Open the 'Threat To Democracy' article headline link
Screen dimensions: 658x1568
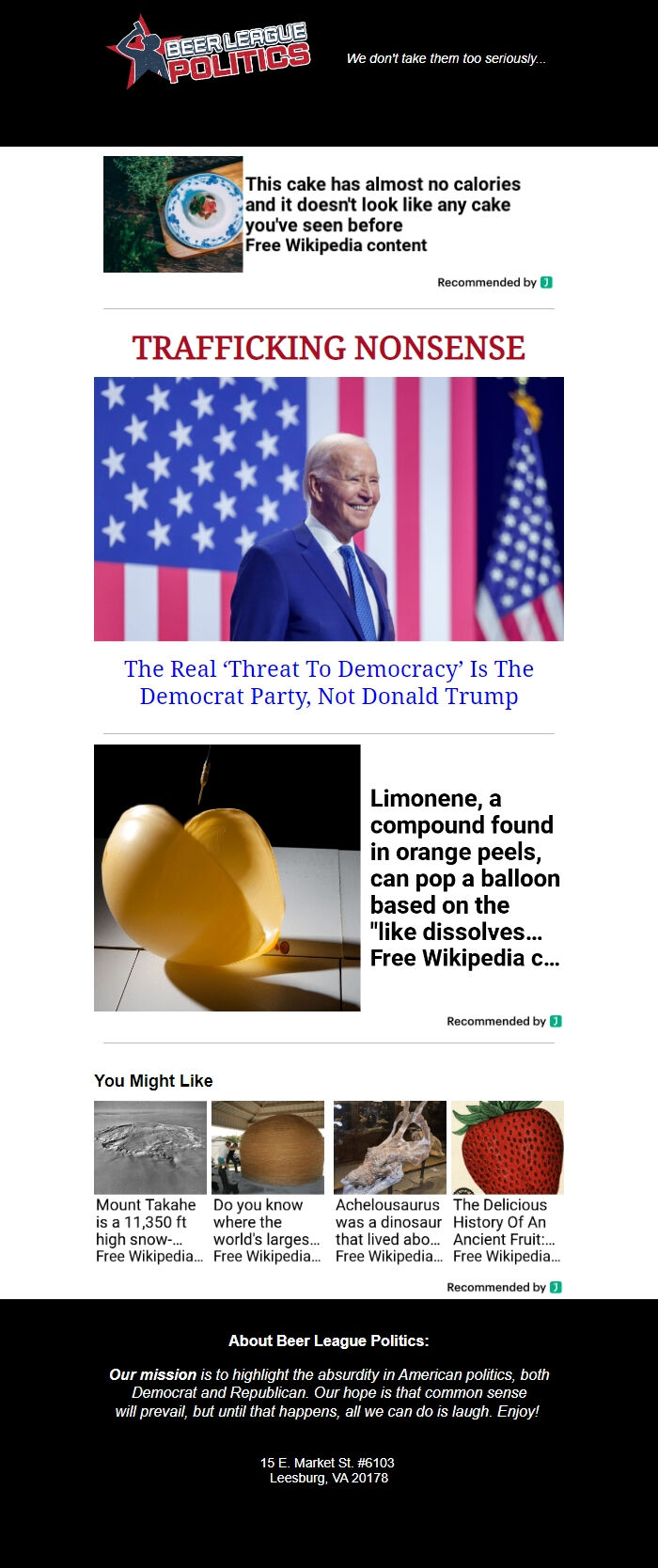(329, 682)
